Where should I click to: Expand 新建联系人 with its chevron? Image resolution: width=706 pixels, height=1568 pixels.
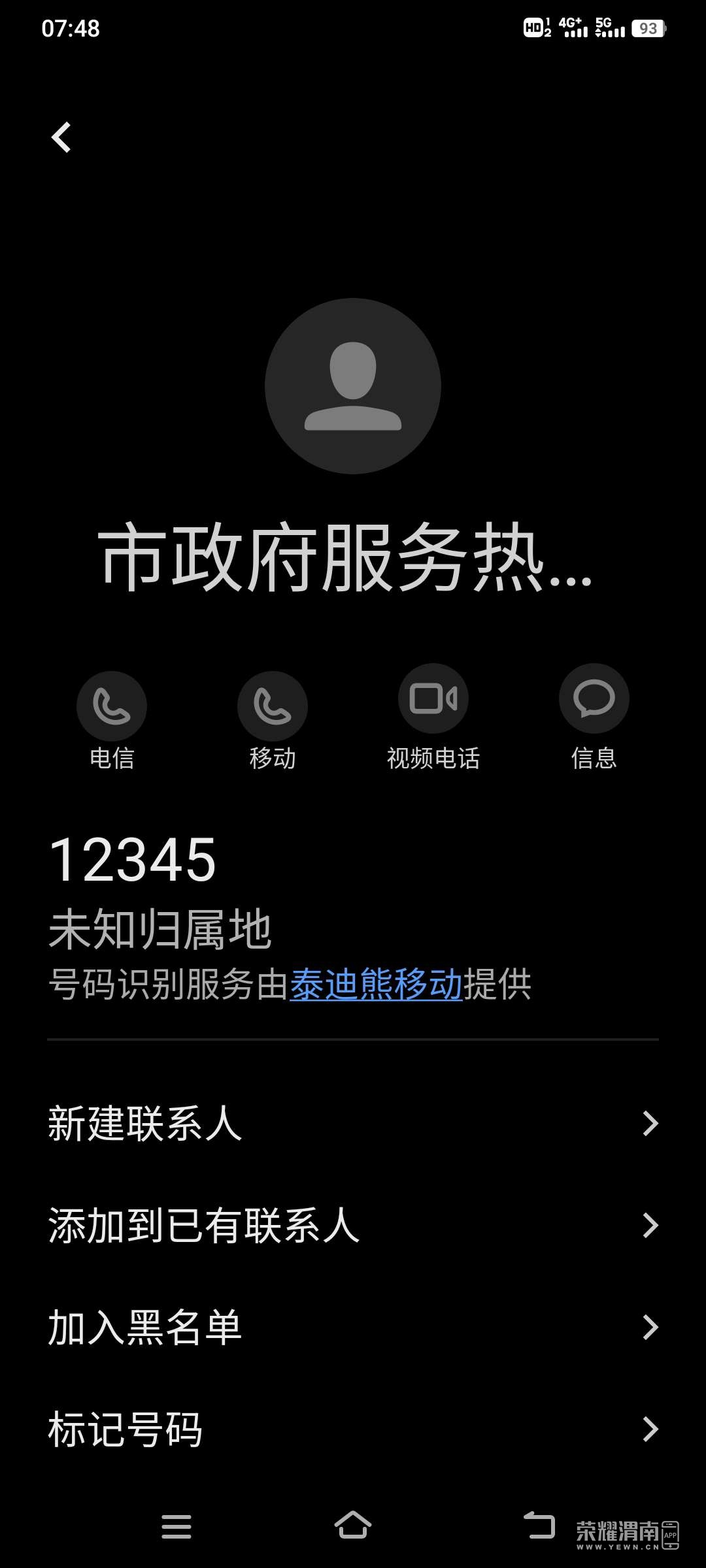[650, 1122]
